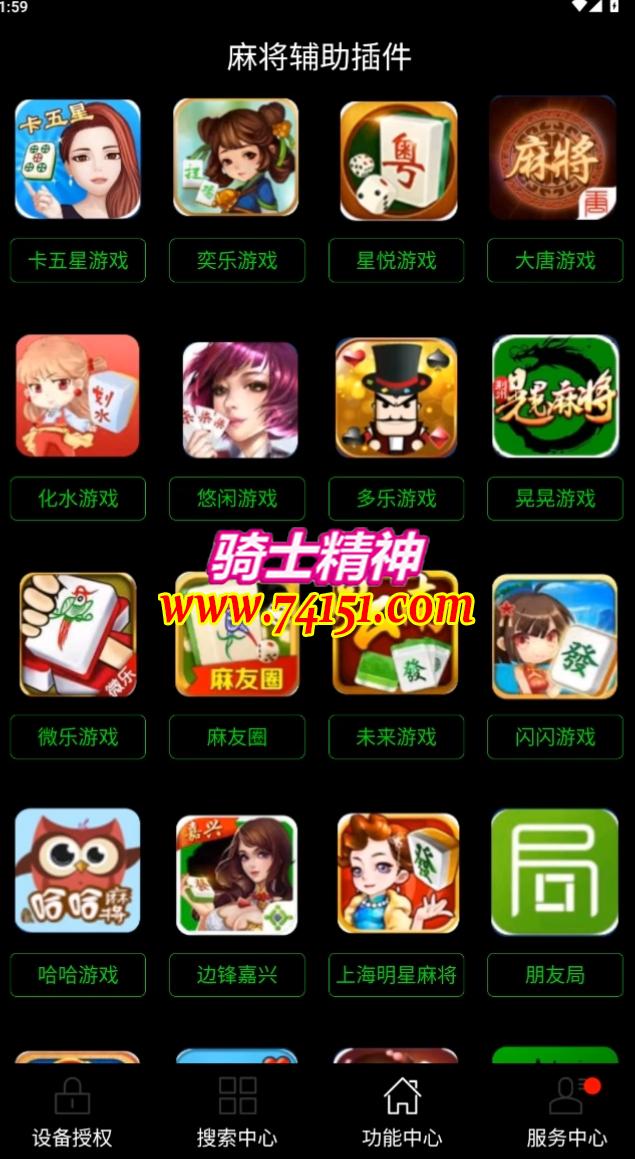Viewport: 635px width, 1159px height.
Task: Select the 化水游戏 button
Action: pos(78,499)
